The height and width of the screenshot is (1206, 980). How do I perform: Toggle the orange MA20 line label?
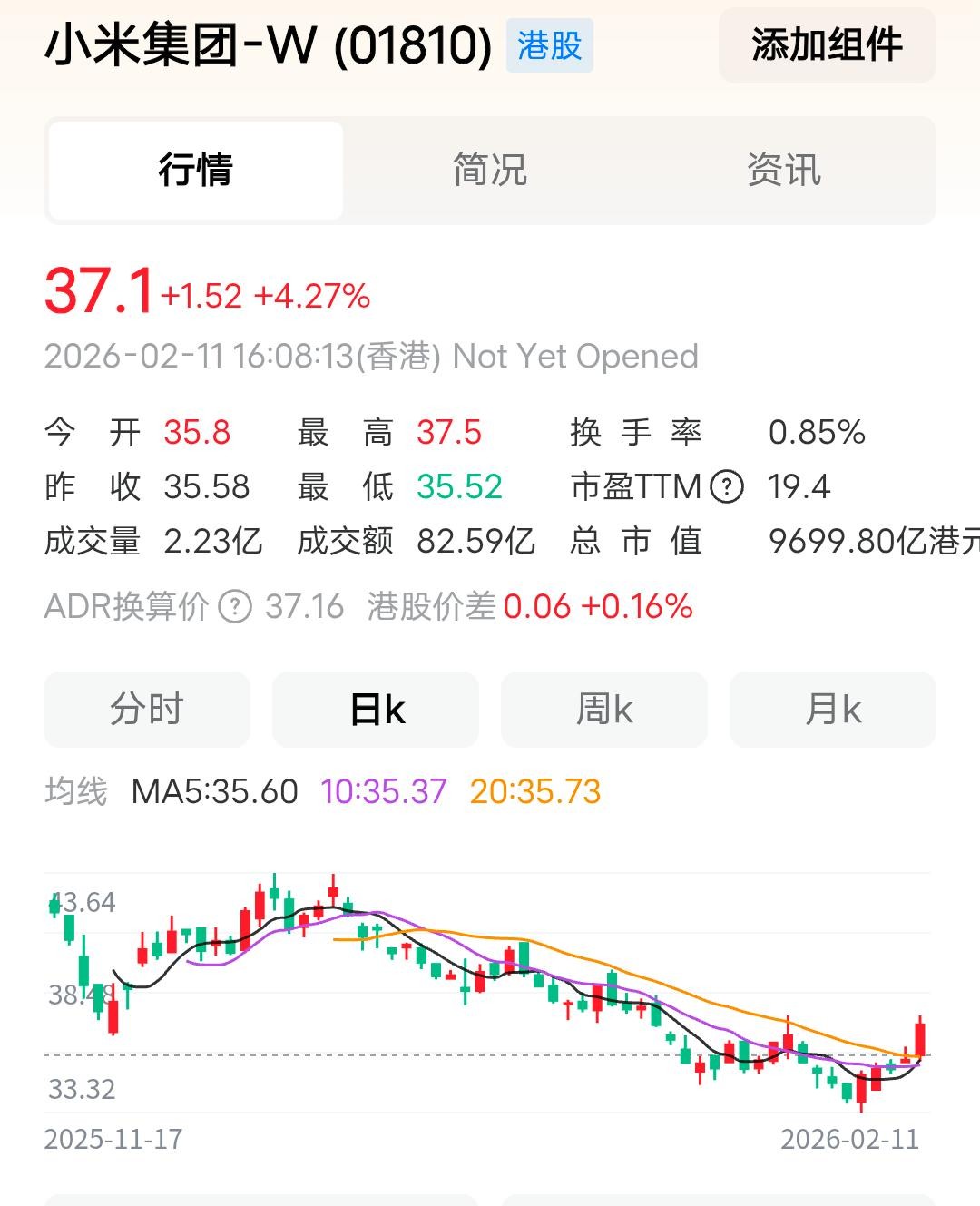(535, 792)
